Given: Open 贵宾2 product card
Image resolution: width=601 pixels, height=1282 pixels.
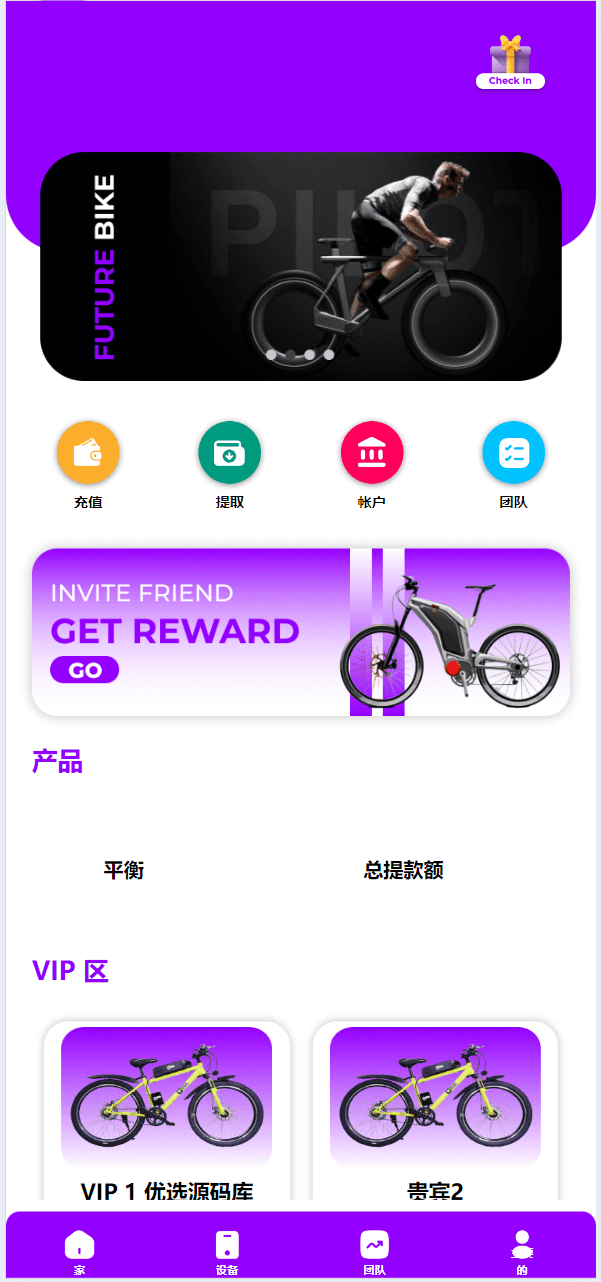Looking at the screenshot, I should 435,1110.
